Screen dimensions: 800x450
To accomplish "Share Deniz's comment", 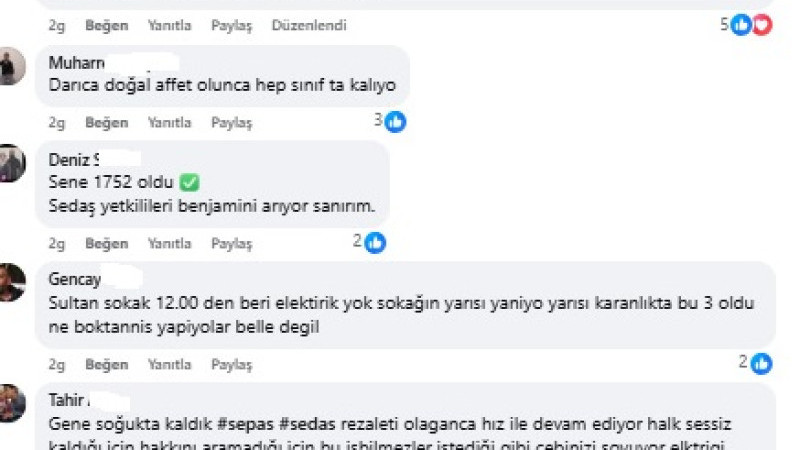I will point(231,243).
